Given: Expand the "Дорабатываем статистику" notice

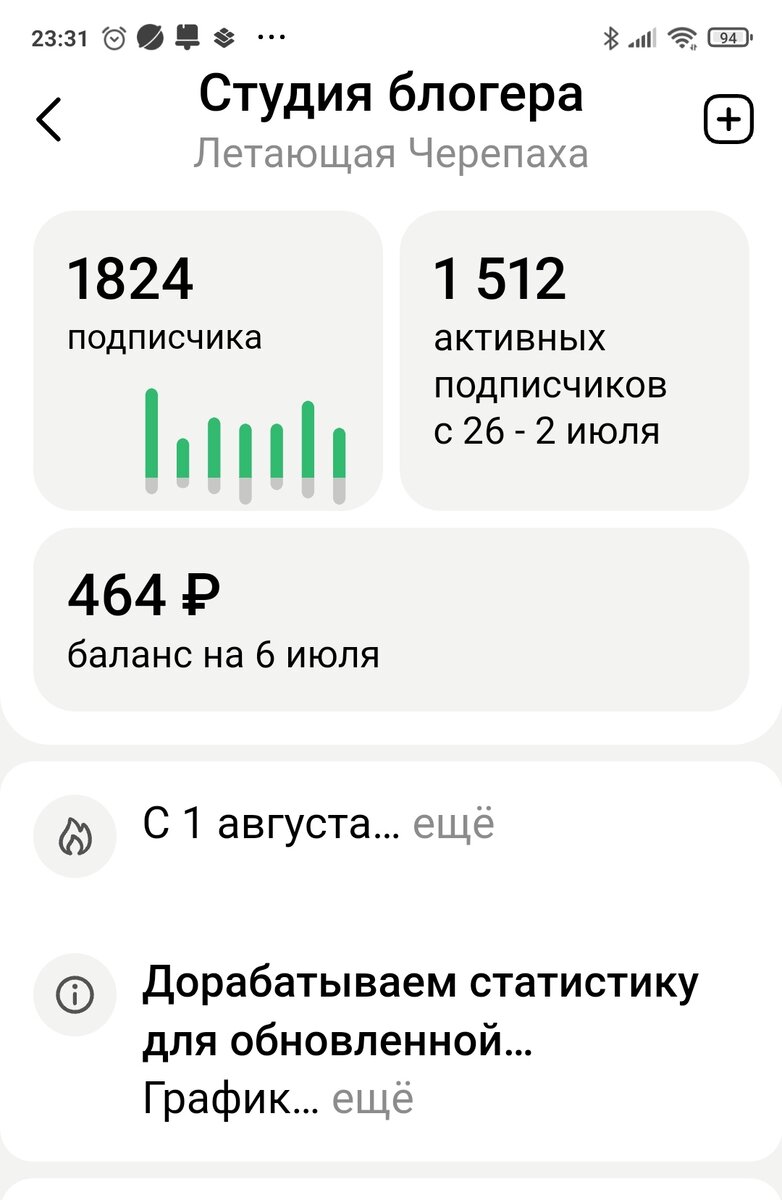Looking at the screenshot, I should 372,1100.
